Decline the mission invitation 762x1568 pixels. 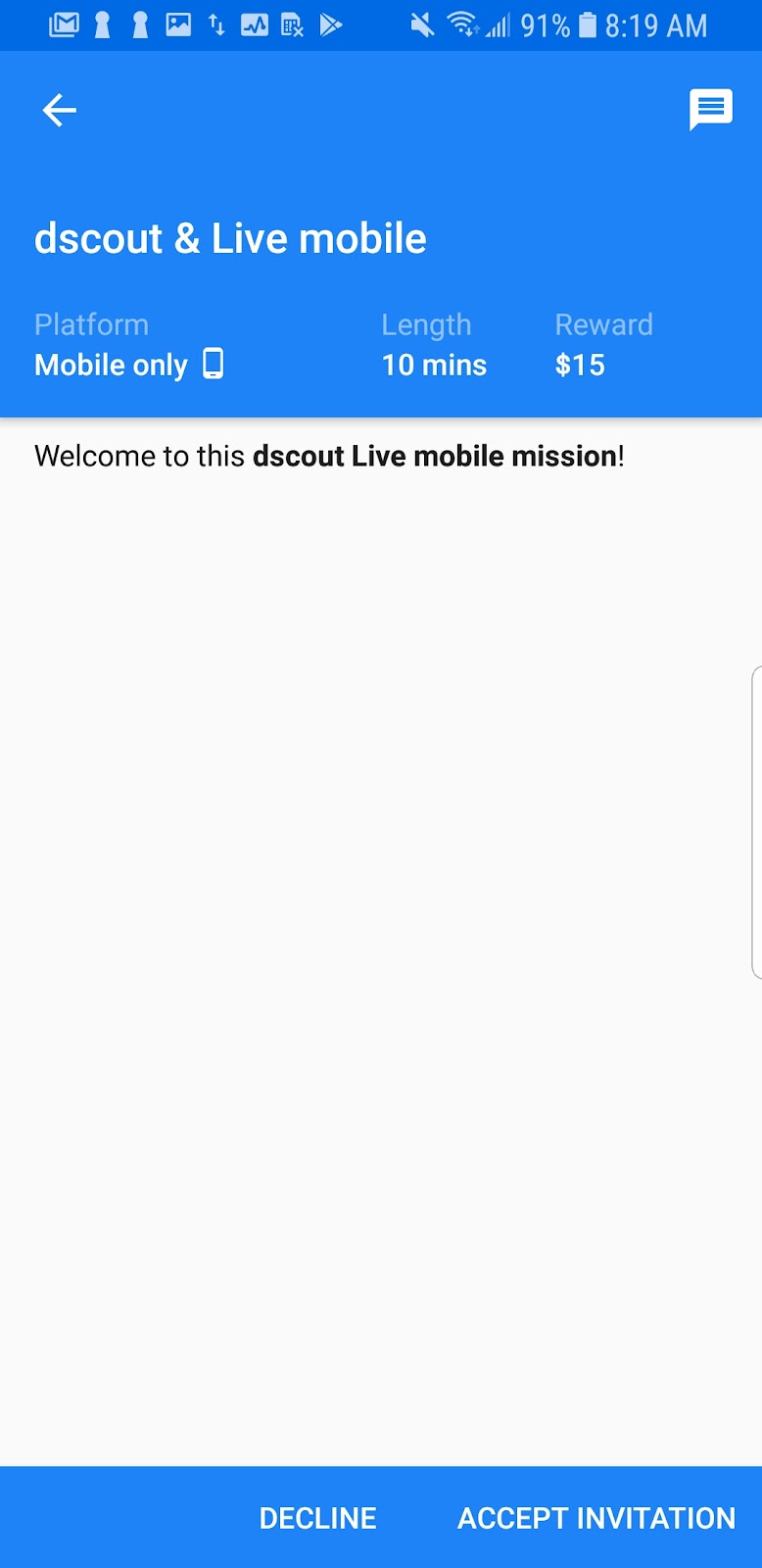pyautogui.click(x=317, y=1517)
